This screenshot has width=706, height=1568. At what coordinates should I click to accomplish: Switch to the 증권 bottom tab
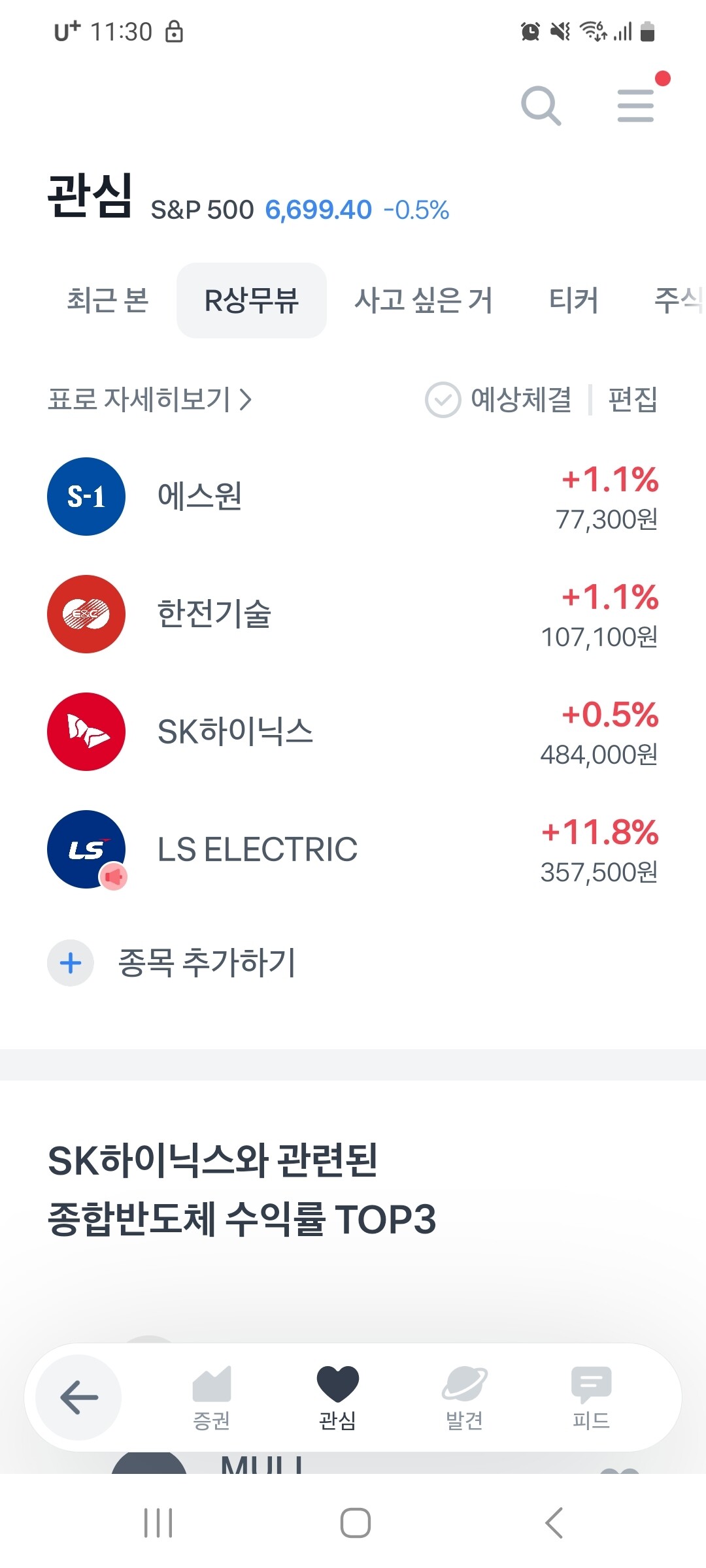click(211, 1397)
